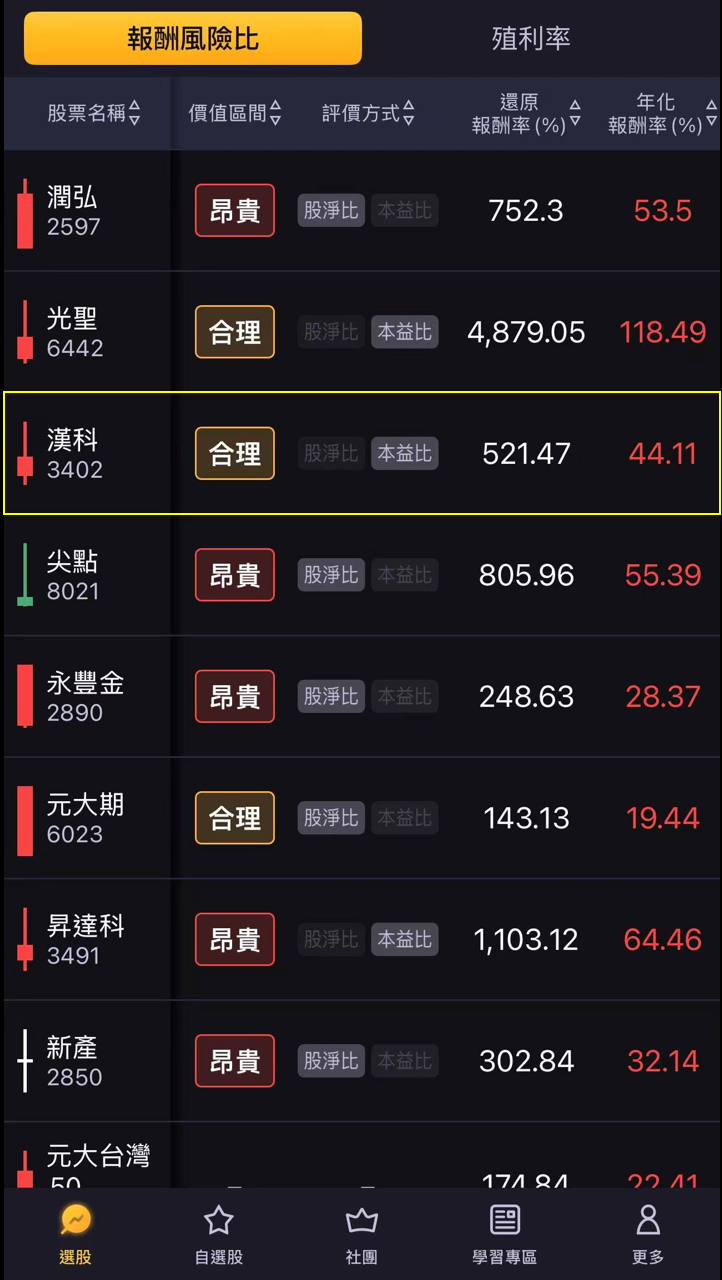Viewport: 722px width, 1280px height.
Task: Click the green candlestick icon beside 尖點
Action: coord(24,575)
